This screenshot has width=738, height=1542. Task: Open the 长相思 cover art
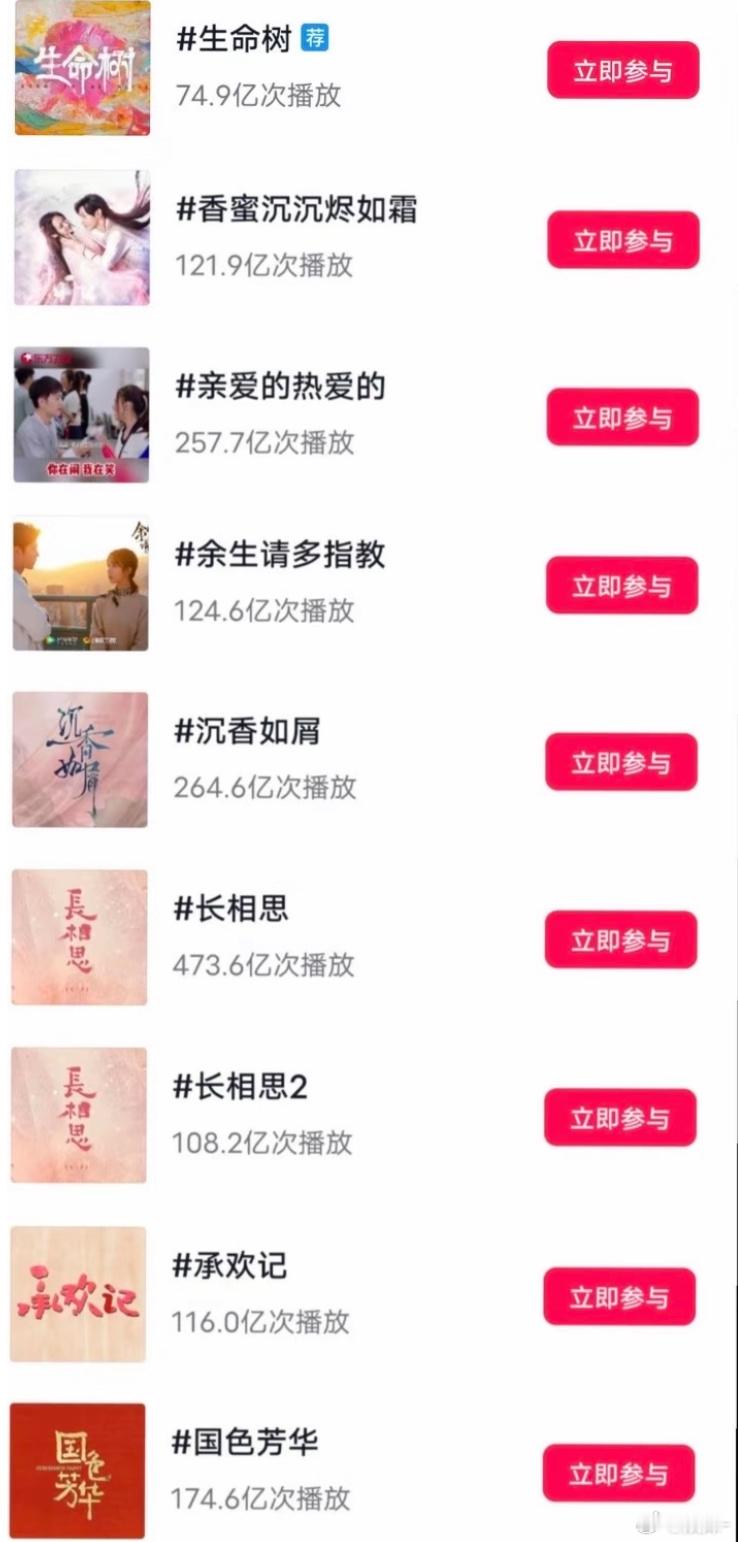(79, 937)
